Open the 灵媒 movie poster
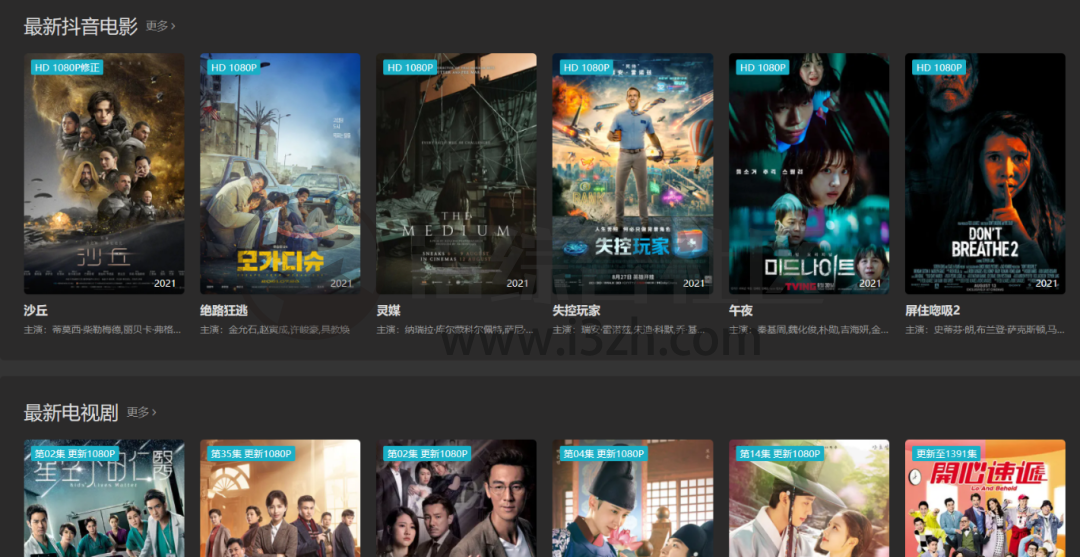 pyautogui.click(x=456, y=173)
